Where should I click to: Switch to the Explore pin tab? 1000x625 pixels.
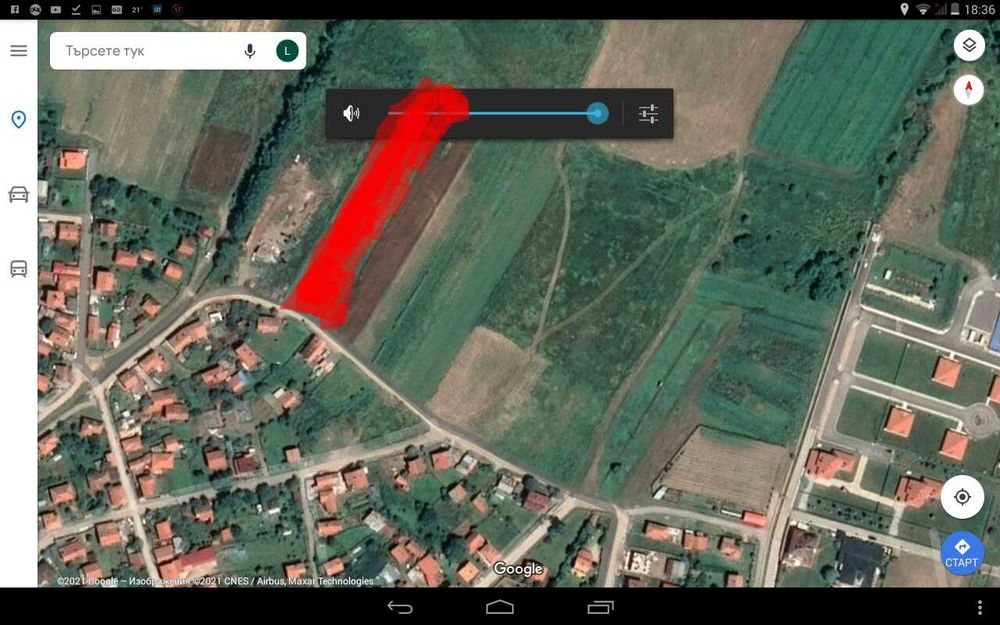pyautogui.click(x=19, y=120)
